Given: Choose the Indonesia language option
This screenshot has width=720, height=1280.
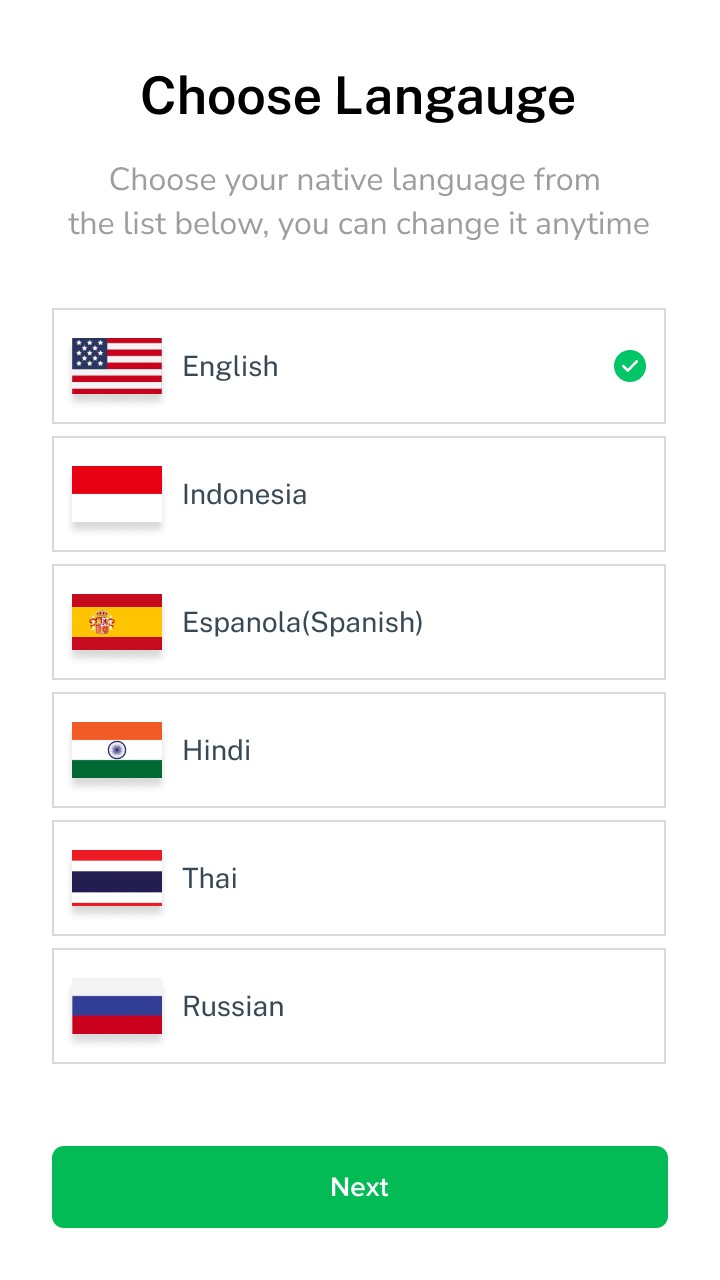Looking at the screenshot, I should [x=358, y=494].
